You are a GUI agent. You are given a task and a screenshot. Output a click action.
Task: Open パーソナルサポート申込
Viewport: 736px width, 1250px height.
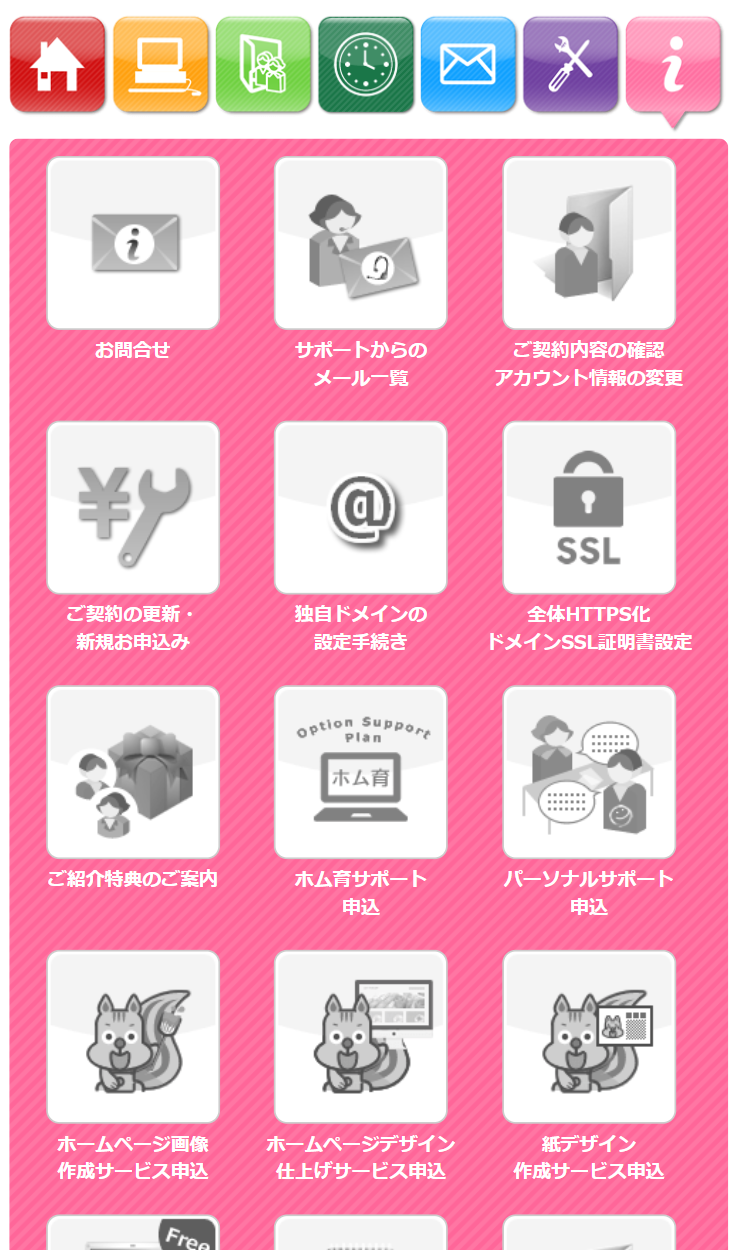coord(589,772)
